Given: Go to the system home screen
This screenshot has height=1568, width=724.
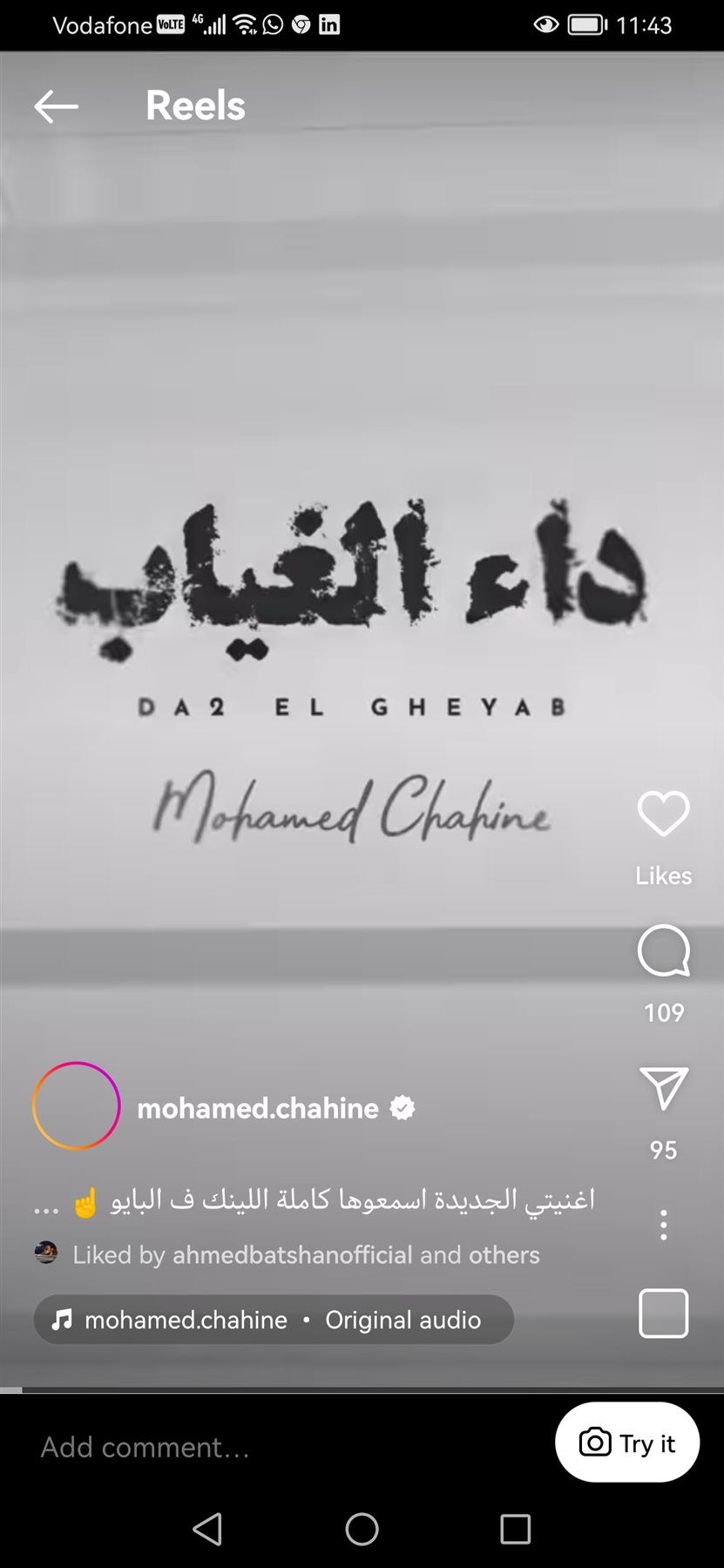Looking at the screenshot, I should click(x=362, y=1529).
